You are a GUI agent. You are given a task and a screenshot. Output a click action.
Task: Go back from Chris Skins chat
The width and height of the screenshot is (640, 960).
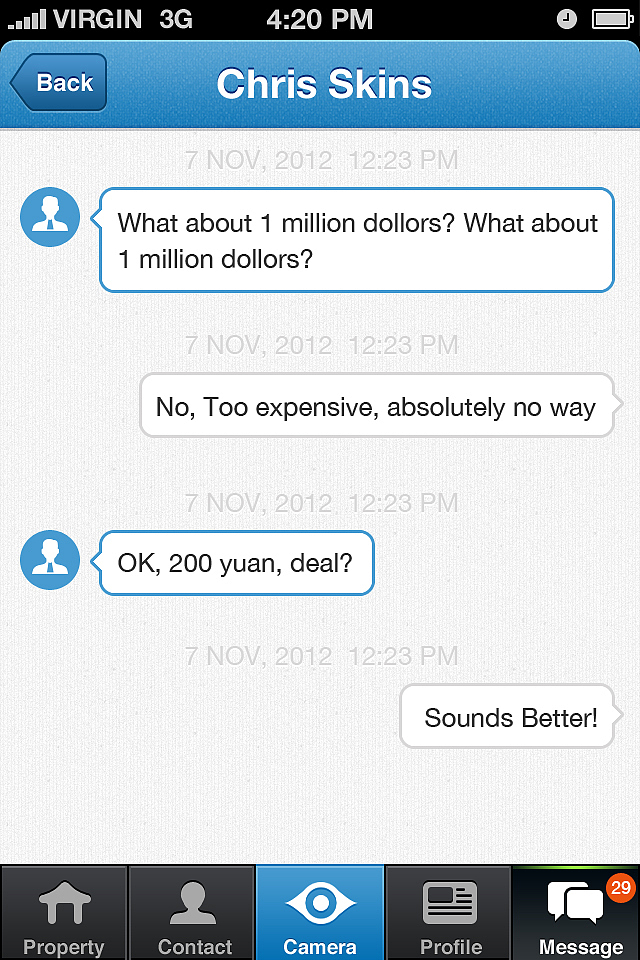click(x=60, y=83)
